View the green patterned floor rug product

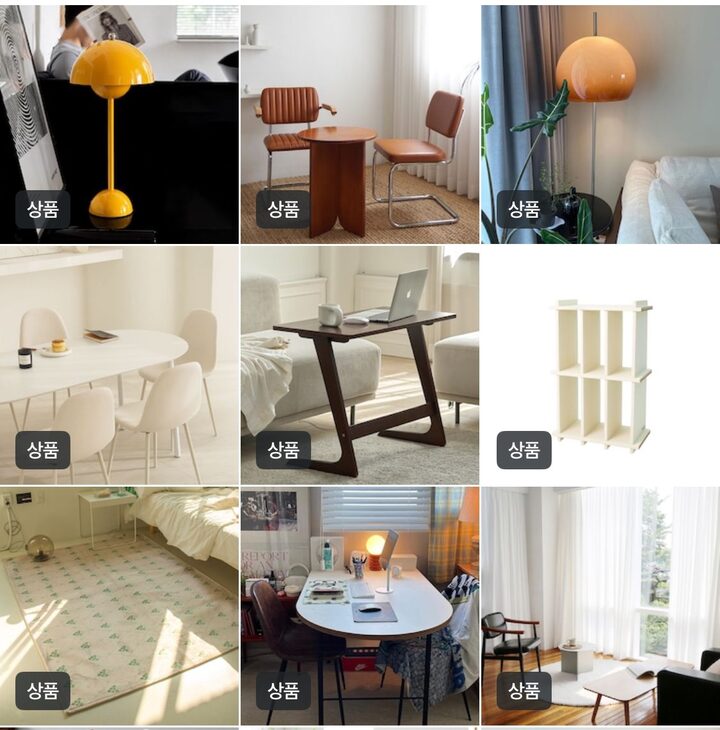(119, 606)
